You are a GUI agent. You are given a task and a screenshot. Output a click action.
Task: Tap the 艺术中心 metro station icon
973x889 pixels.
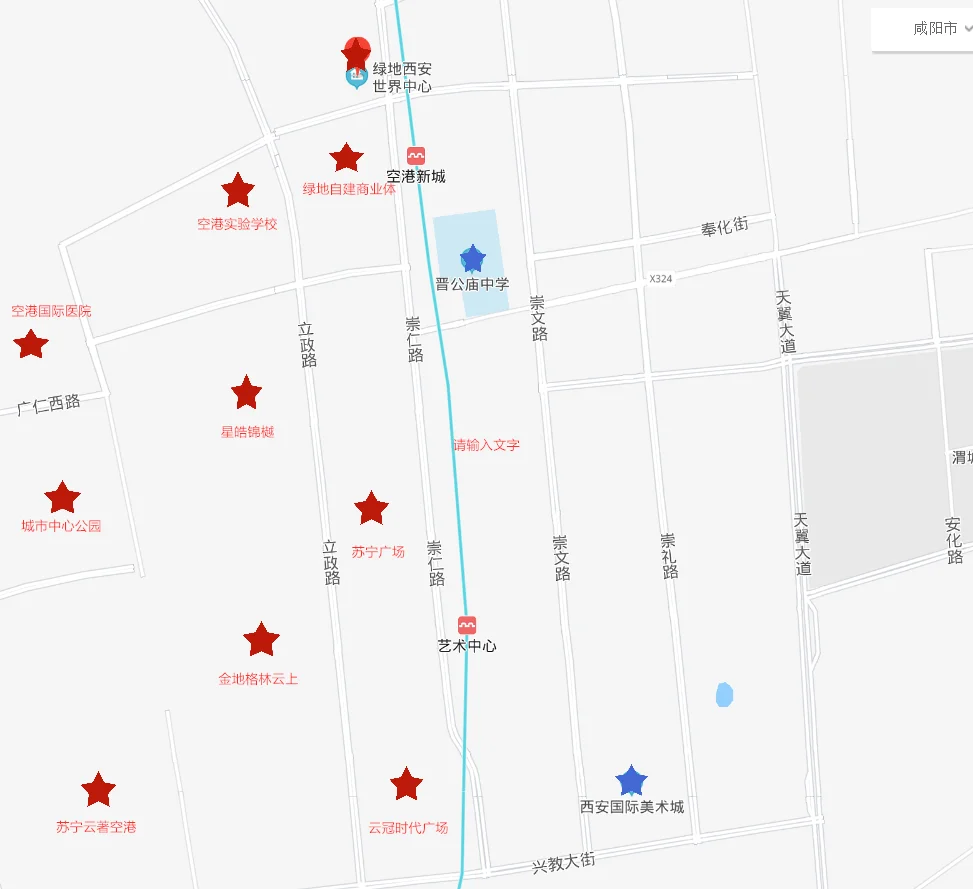pos(467,625)
